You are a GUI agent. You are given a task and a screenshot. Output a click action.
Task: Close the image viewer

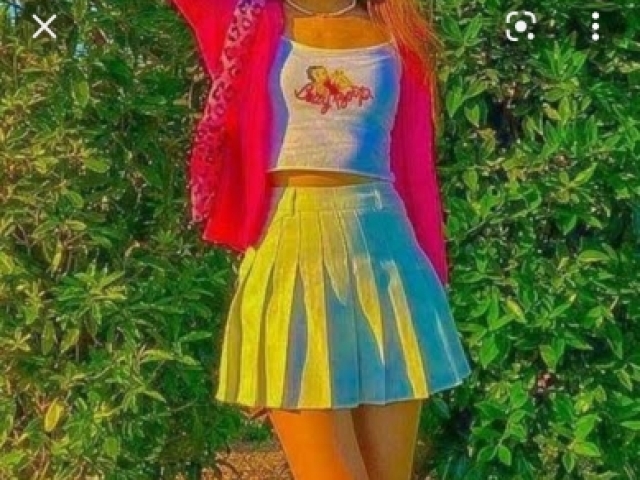pyautogui.click(x=44, y=27)
